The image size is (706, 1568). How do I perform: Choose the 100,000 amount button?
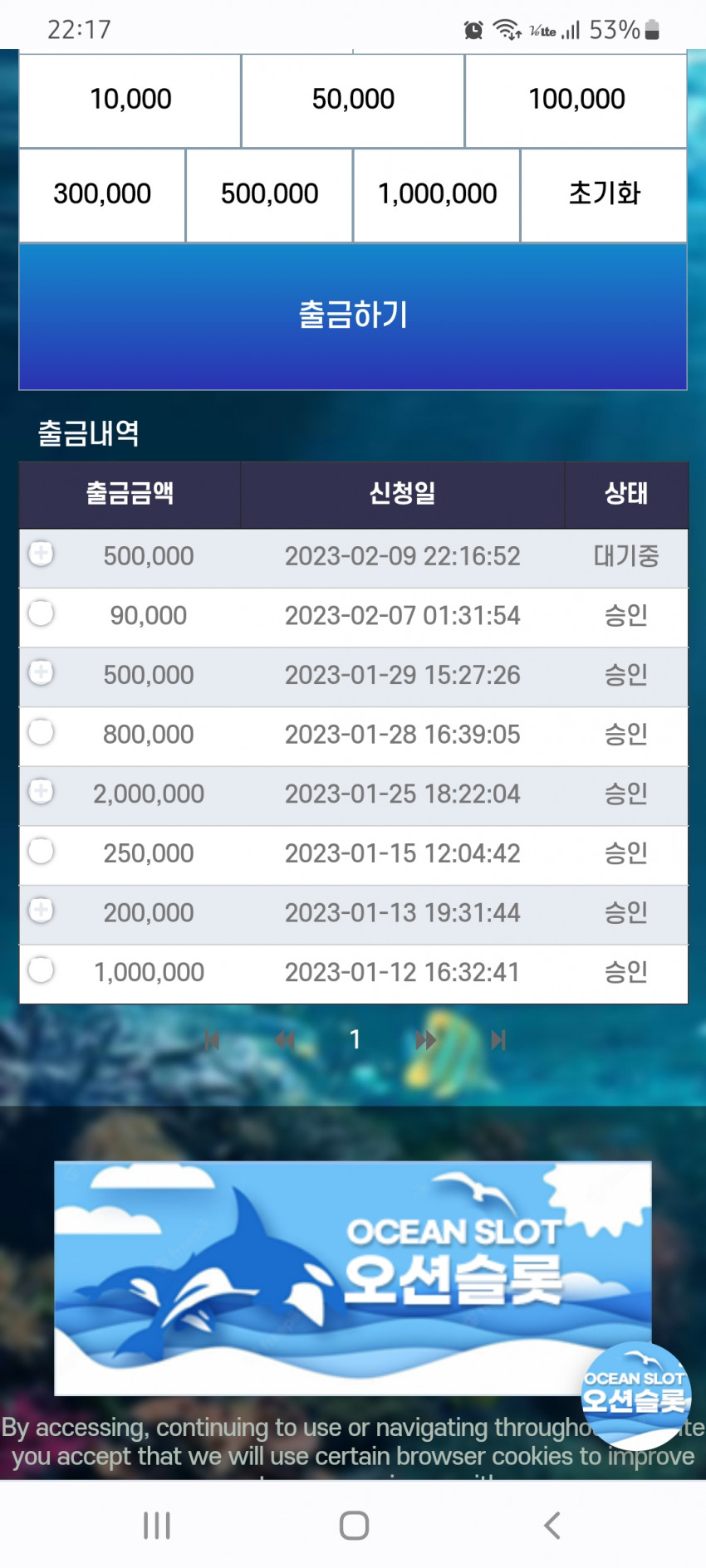click(x=576, y=100)
